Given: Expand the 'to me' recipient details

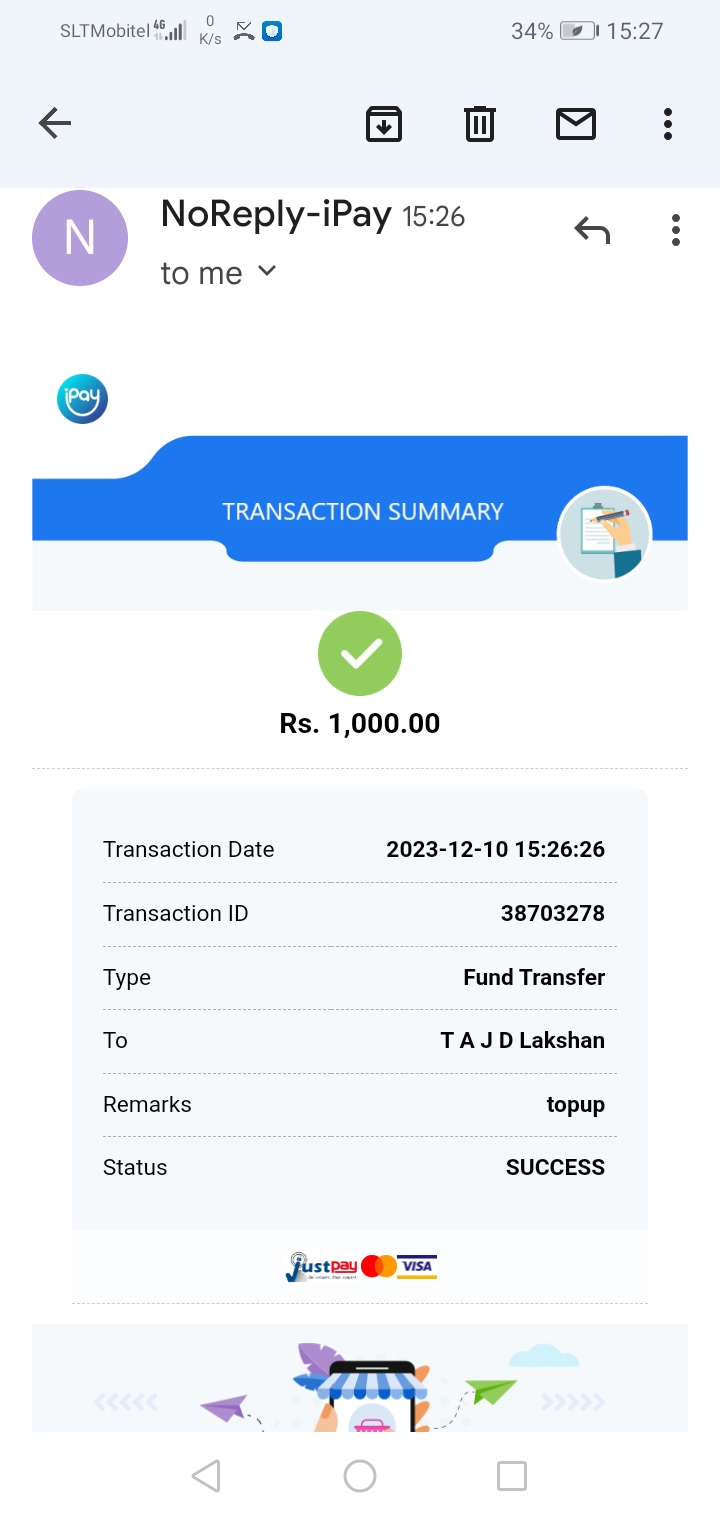Looking at the screenshot, I should coord(266,272).
